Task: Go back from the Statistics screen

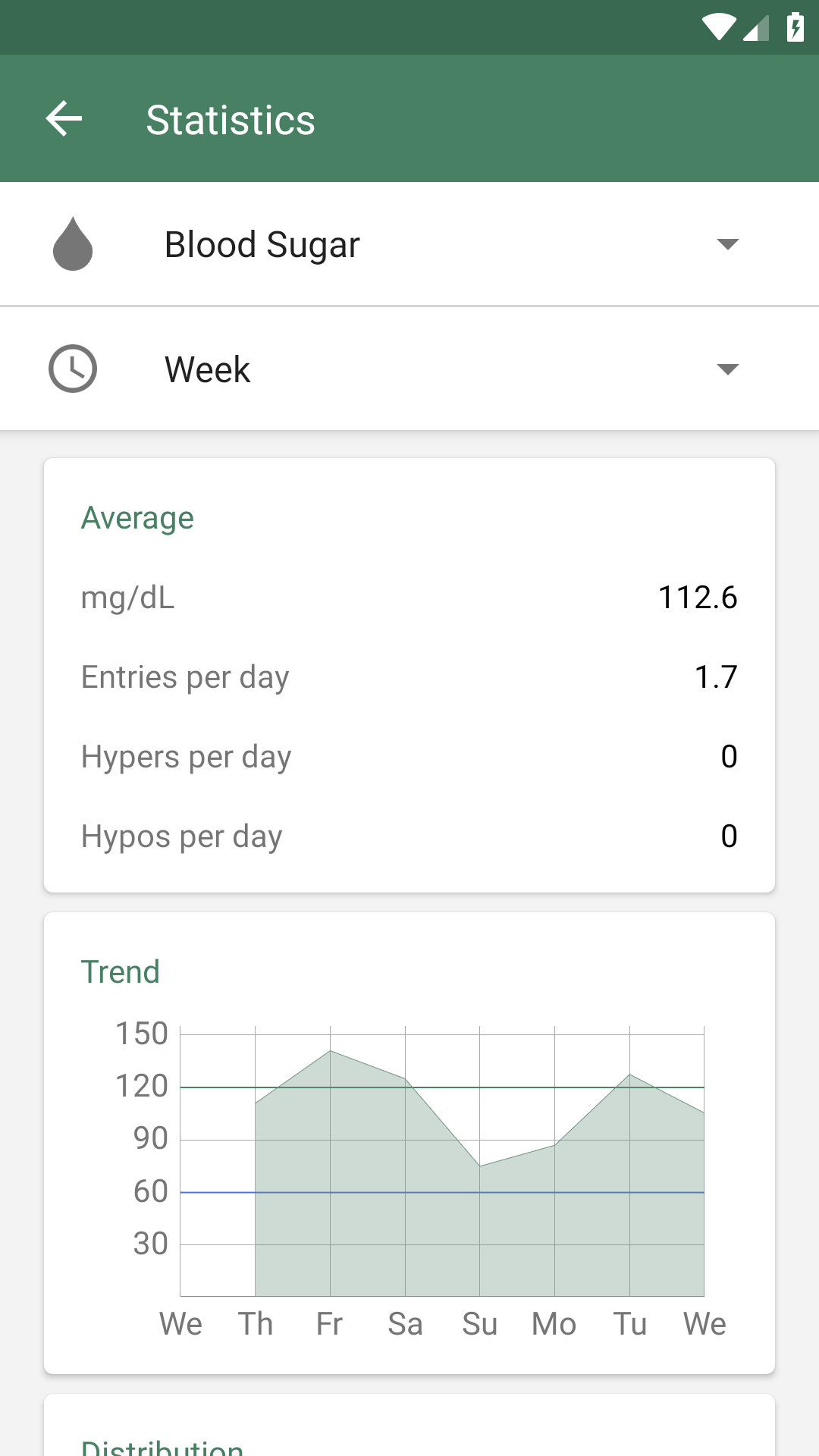Action: pyautogui.click(x=64, y=119)
